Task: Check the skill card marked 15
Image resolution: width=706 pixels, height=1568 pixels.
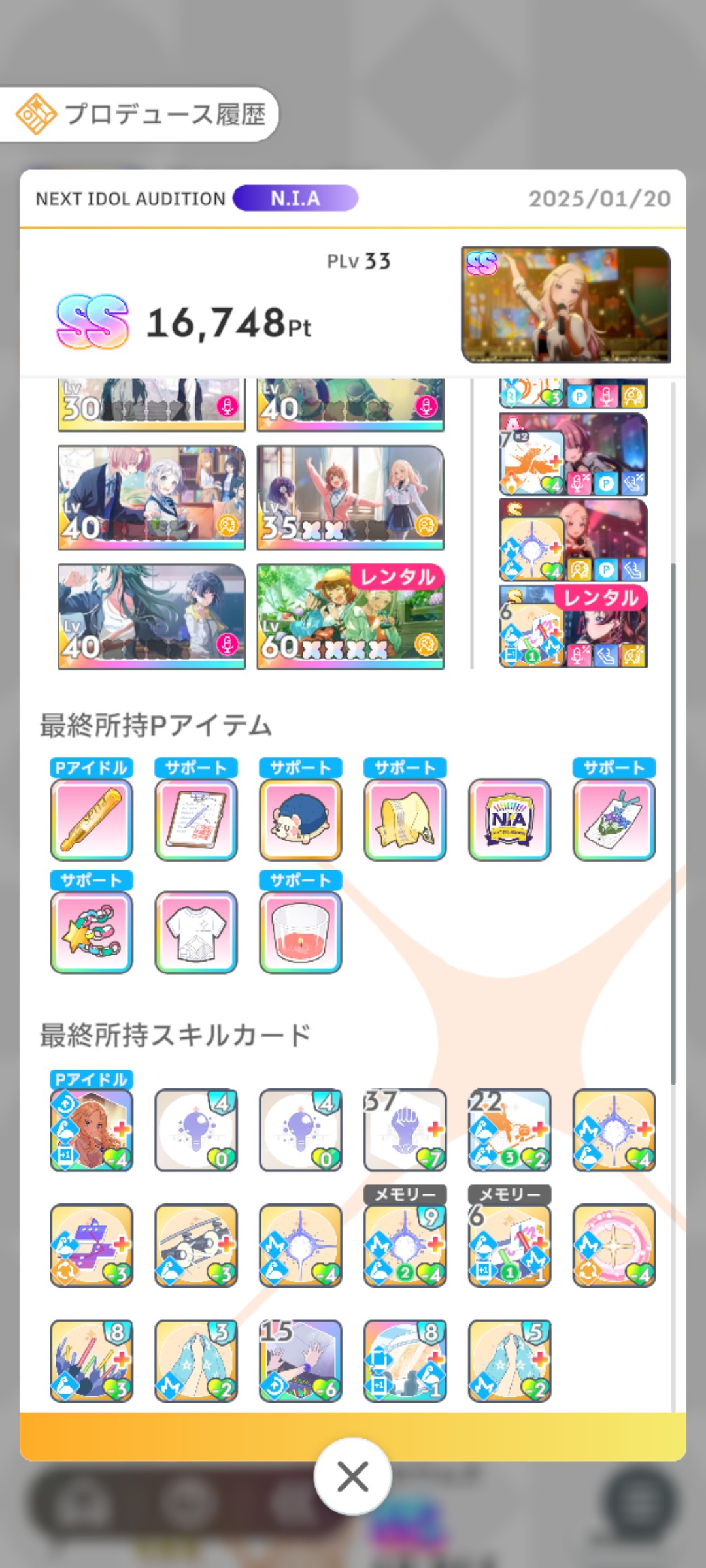Action: pos(301,1361)
